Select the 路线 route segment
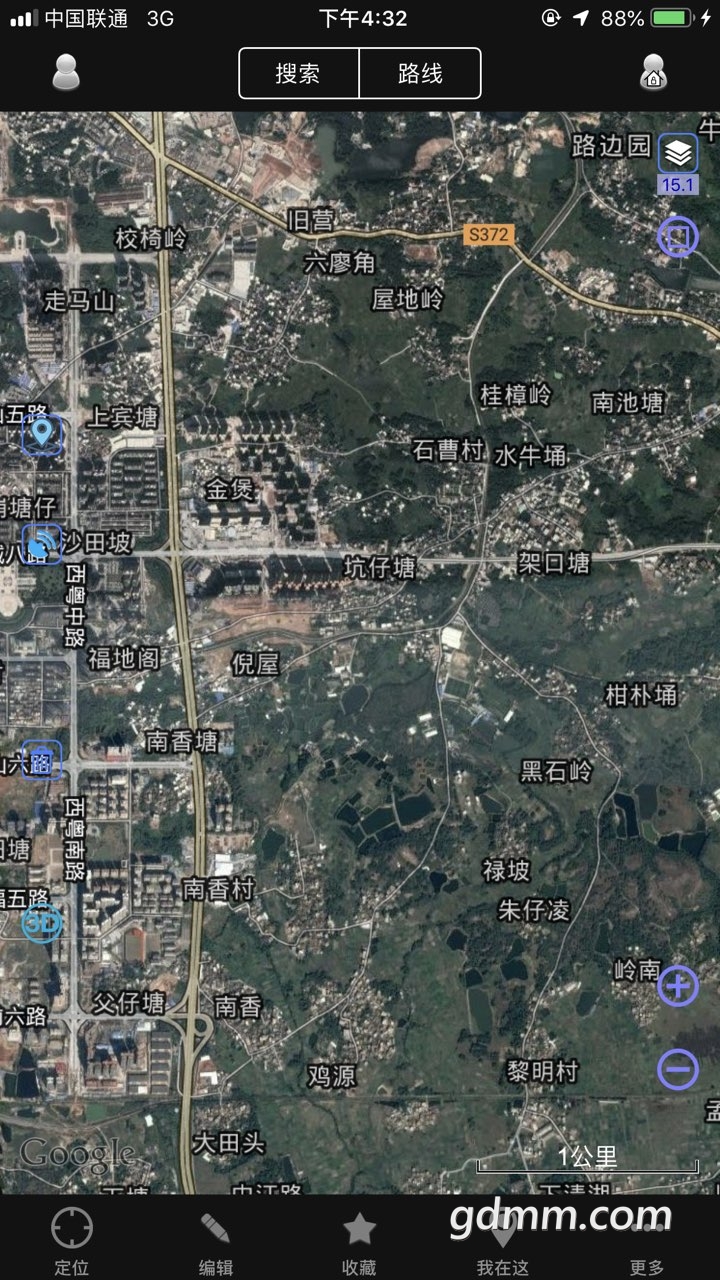Screen dimensions: 720x1280 point(420,73)
